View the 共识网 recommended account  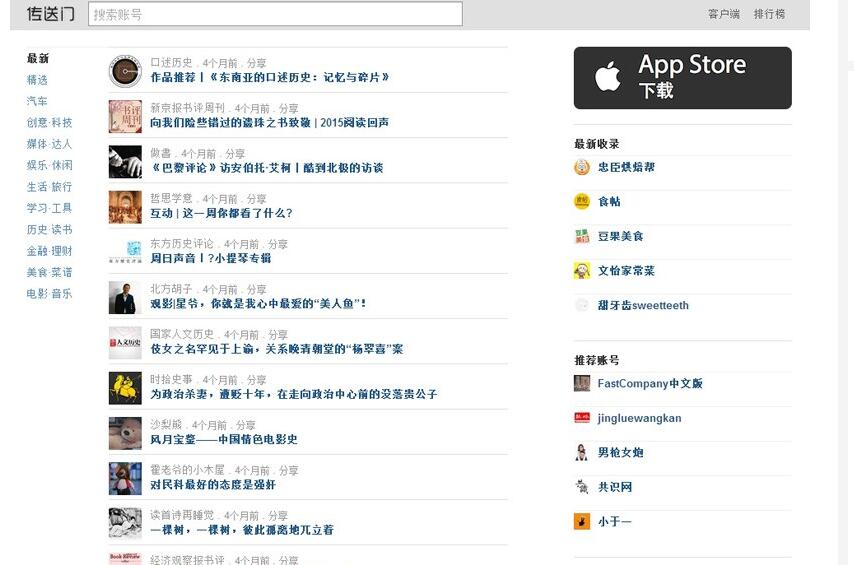point(614,487)
